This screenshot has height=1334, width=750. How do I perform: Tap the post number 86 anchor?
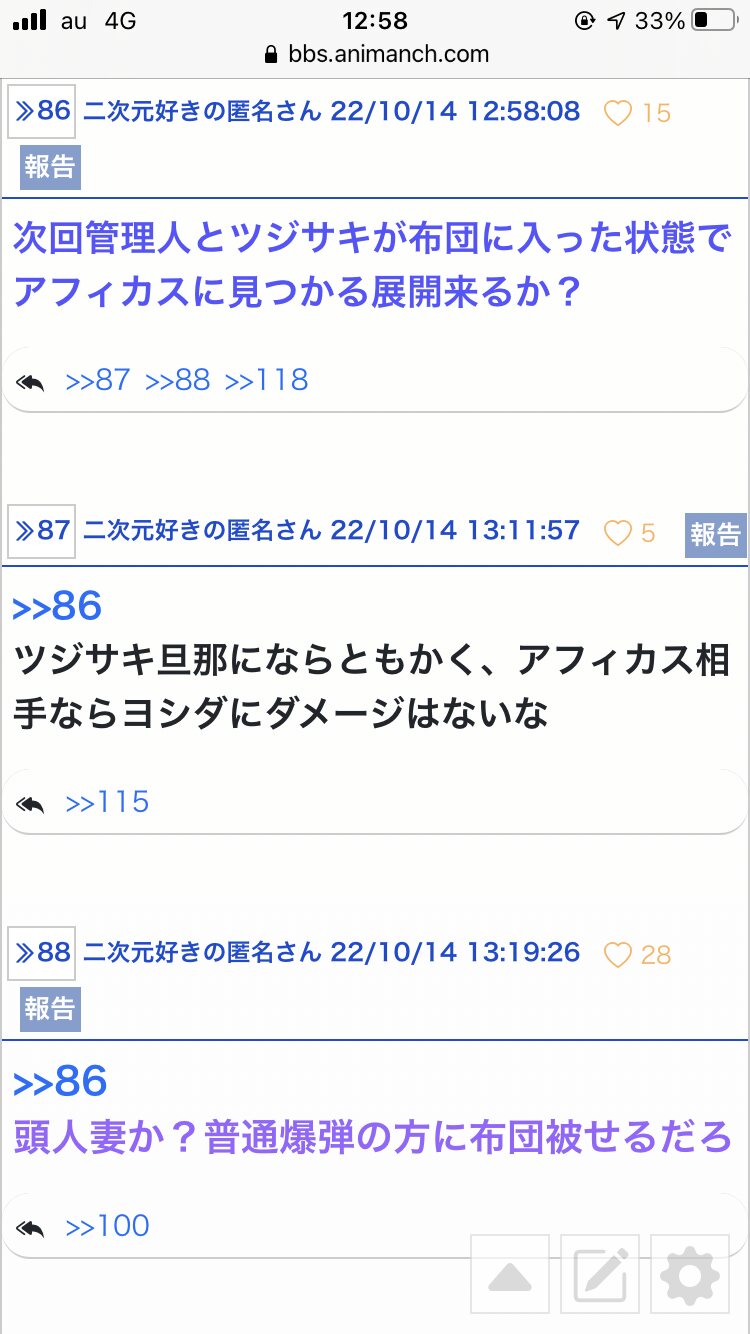coord(41,111)
